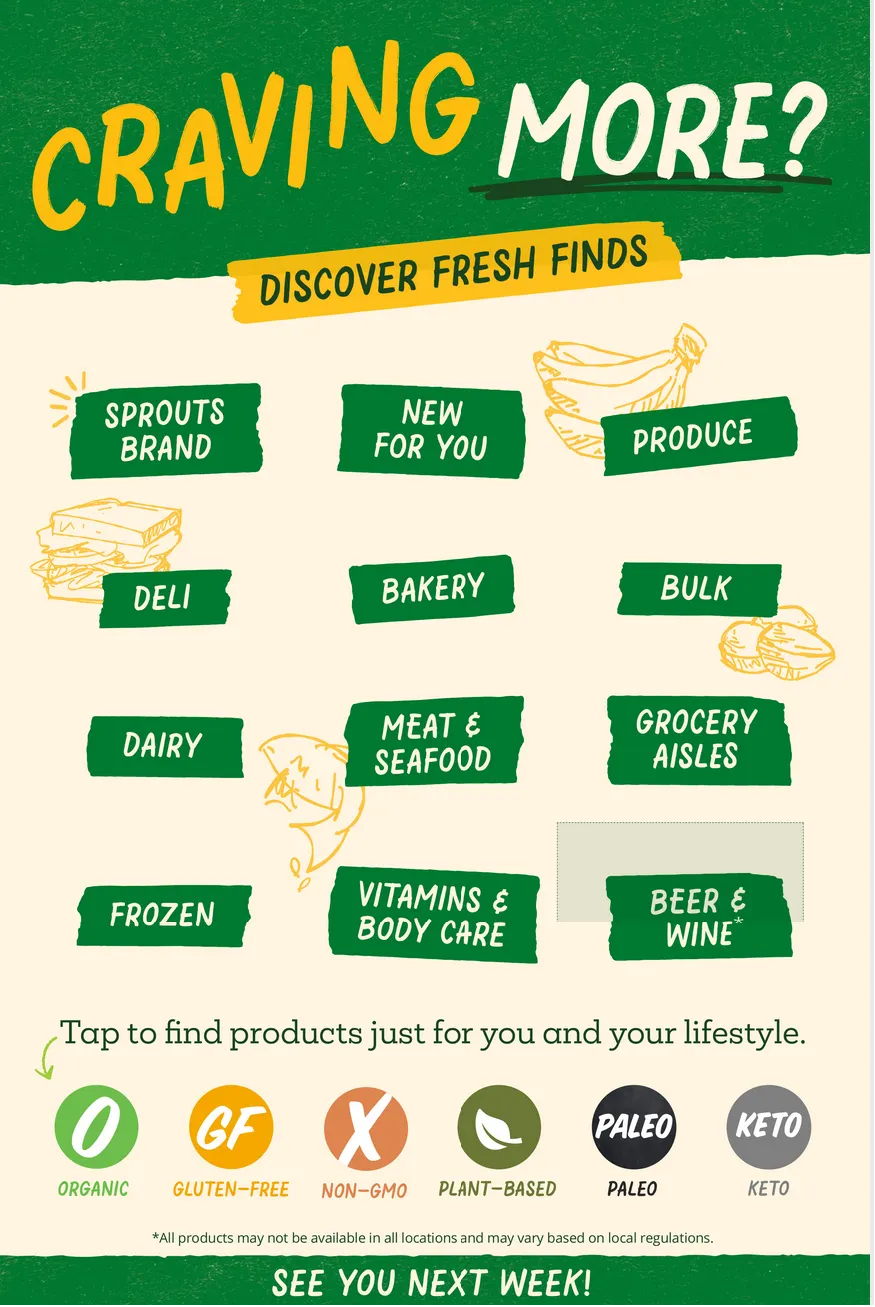Find Non-GMO products
Image resolution: width=875 pixels, height=1307 pixels.
click(x=365, y=1128)
